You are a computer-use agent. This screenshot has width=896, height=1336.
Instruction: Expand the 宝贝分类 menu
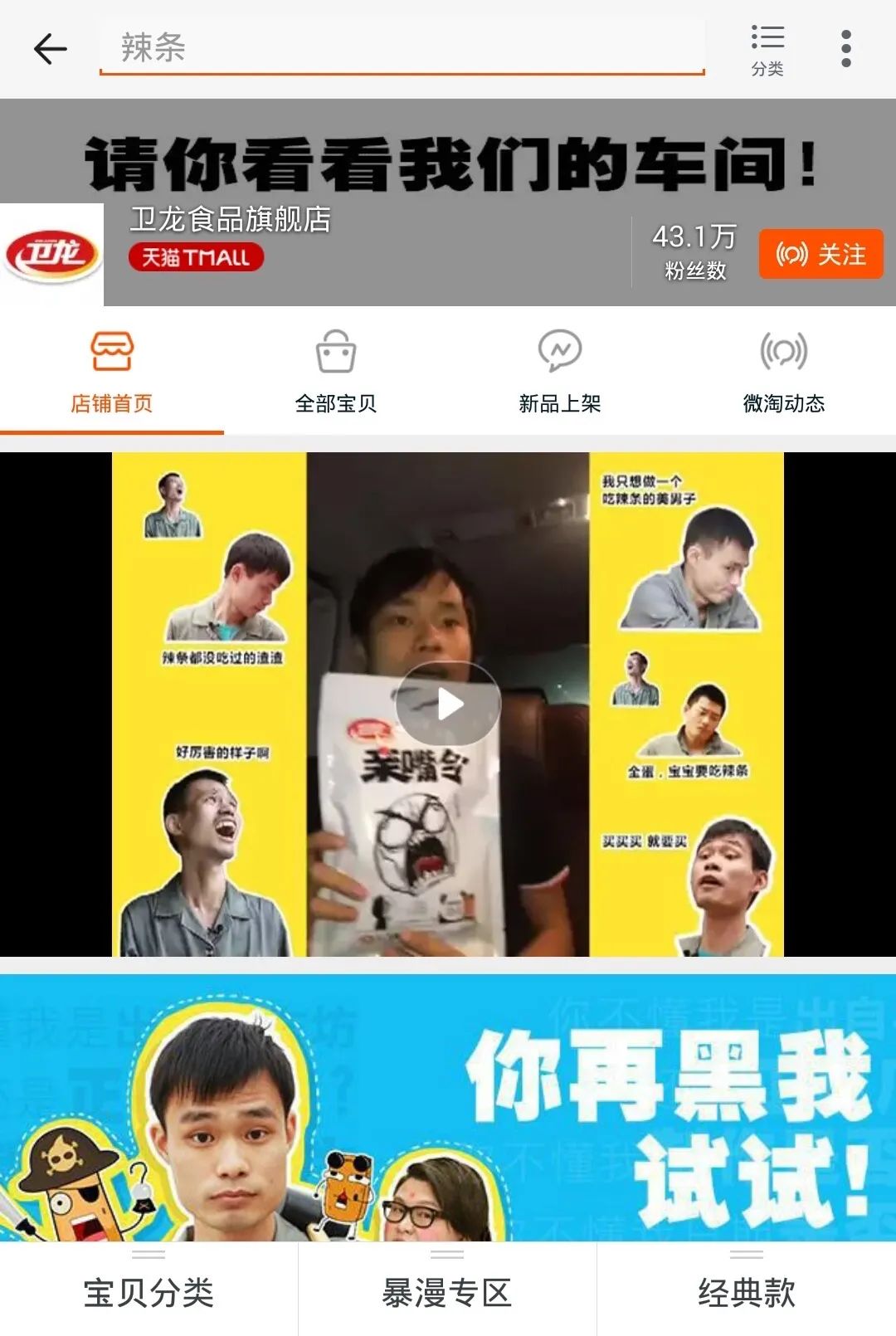pyautogui.click(x=149, y=1290)
